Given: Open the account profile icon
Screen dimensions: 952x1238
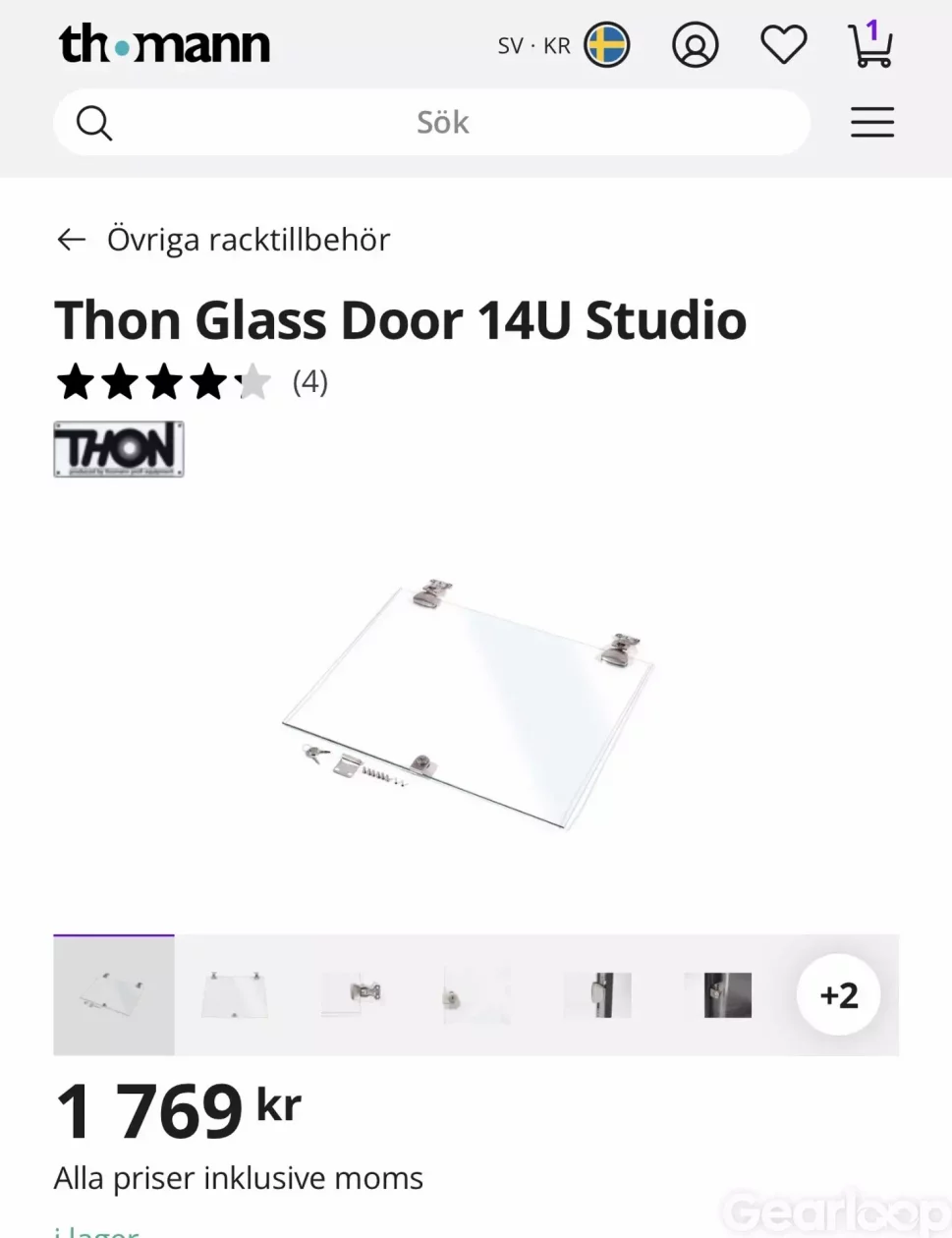Looking at the screenshot, I should (x=695, y=45).
